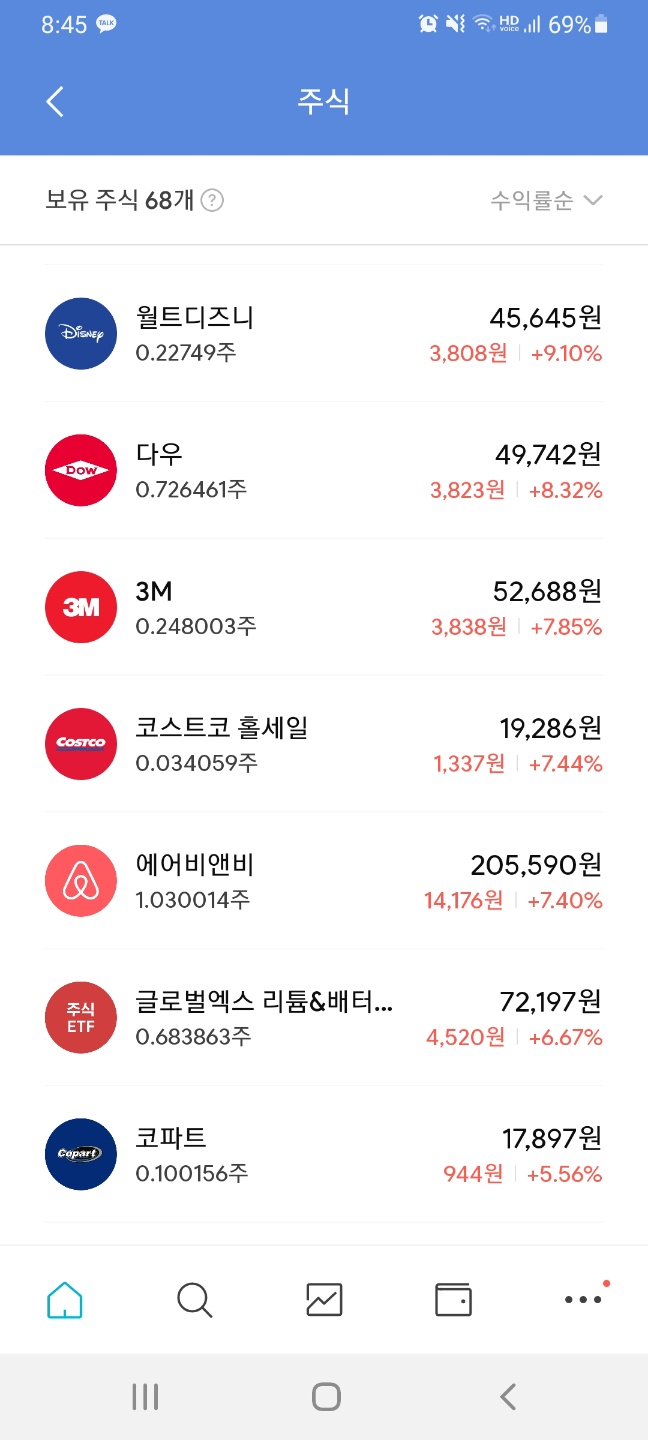The image size is (648, 1440).
Task: Open the 코파트 stock row
Action: pyautogui.click(x=324, y=1154)
